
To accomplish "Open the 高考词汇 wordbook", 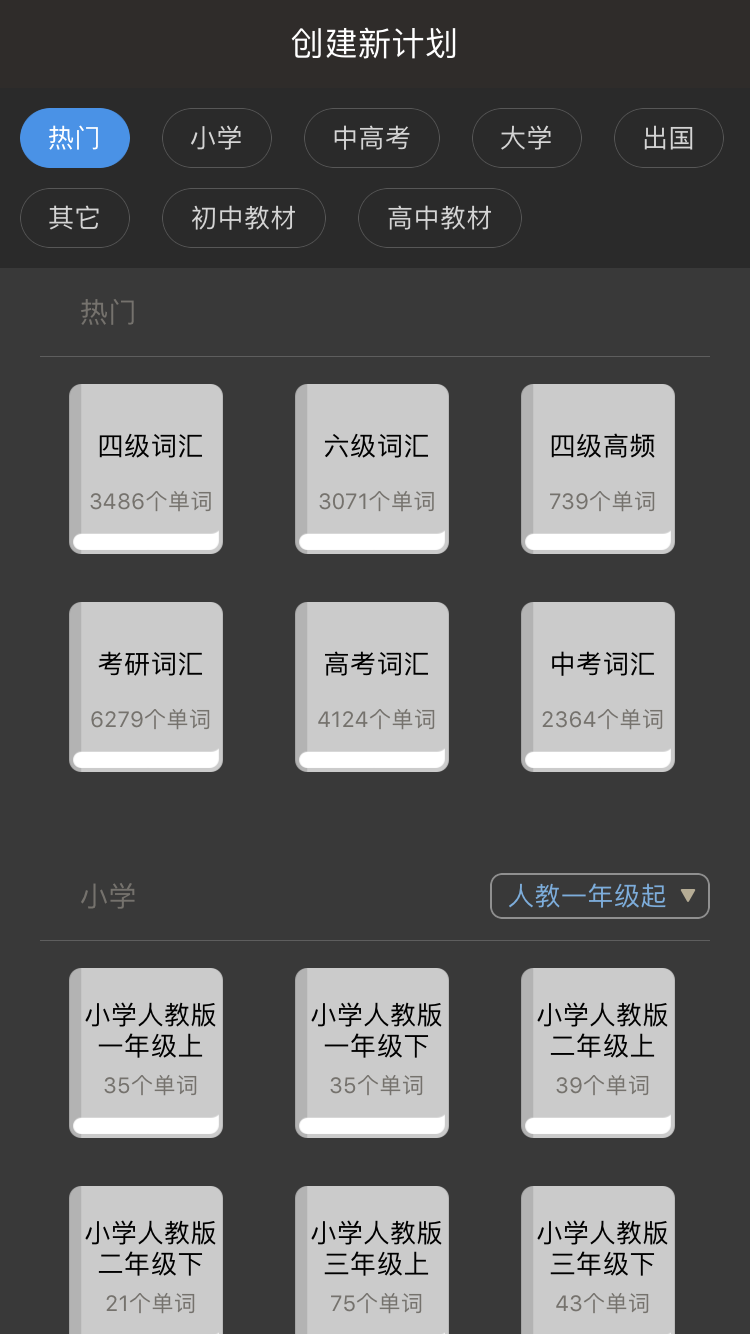I will pyautogui.click(x=372, y=686).
